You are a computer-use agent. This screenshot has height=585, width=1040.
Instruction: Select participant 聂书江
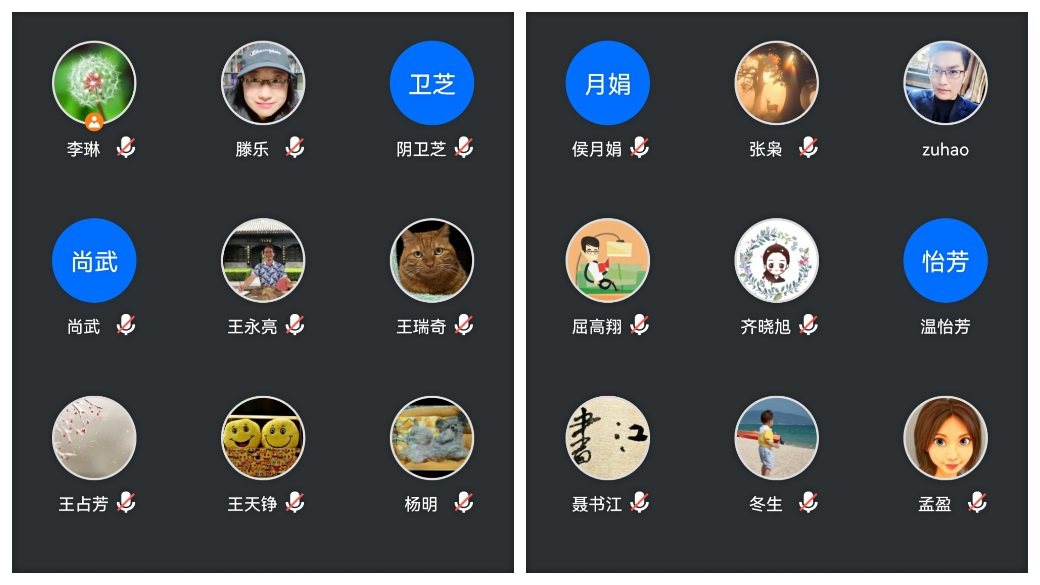click(x=608, y=438)
